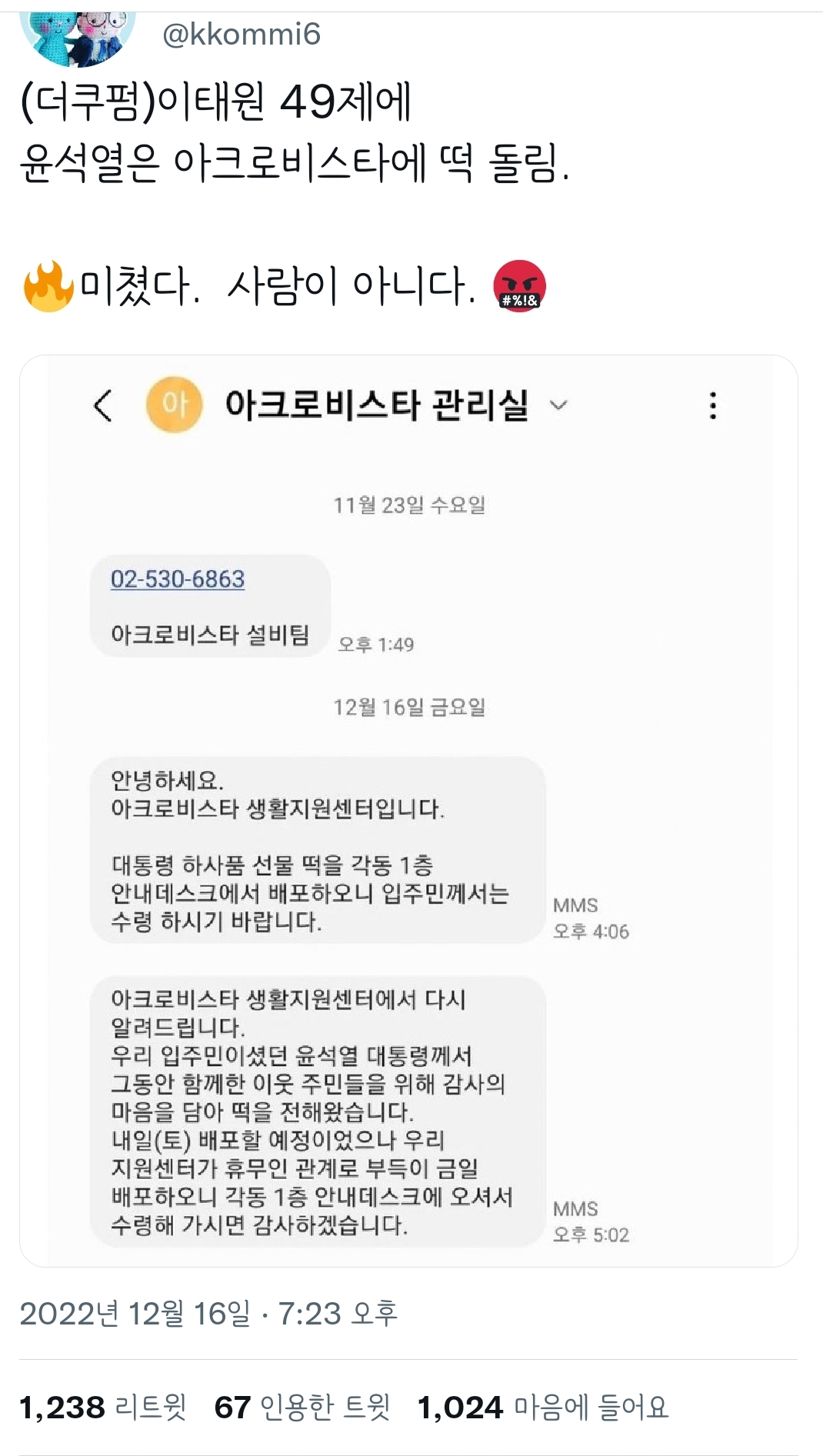Open the attached message screenshot image
Viewport: 823px width, 1456px height.
click(x=408, y=811)
